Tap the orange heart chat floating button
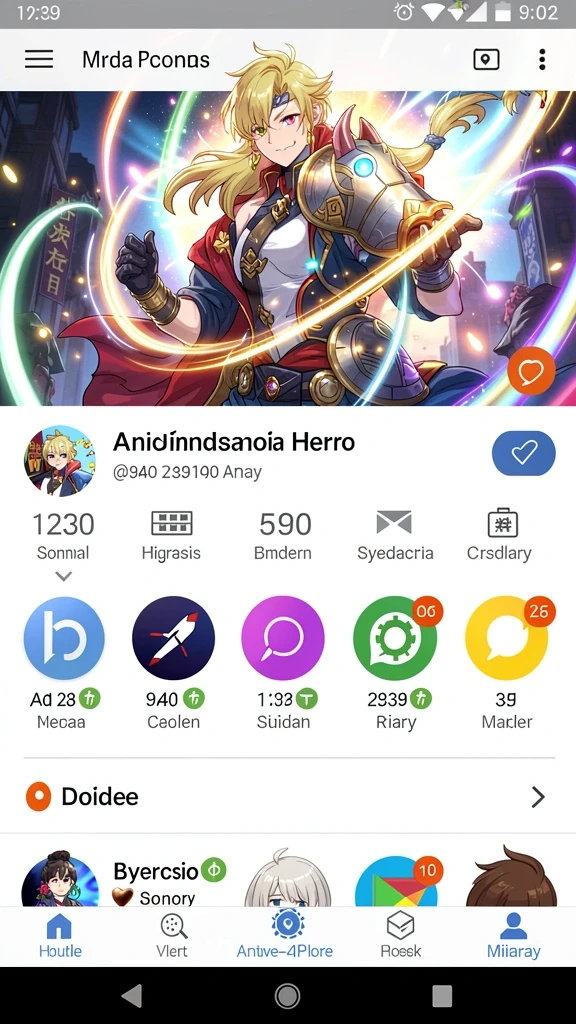The height and width of the screenshot is (1024, 576). click(x=531, y=372)
